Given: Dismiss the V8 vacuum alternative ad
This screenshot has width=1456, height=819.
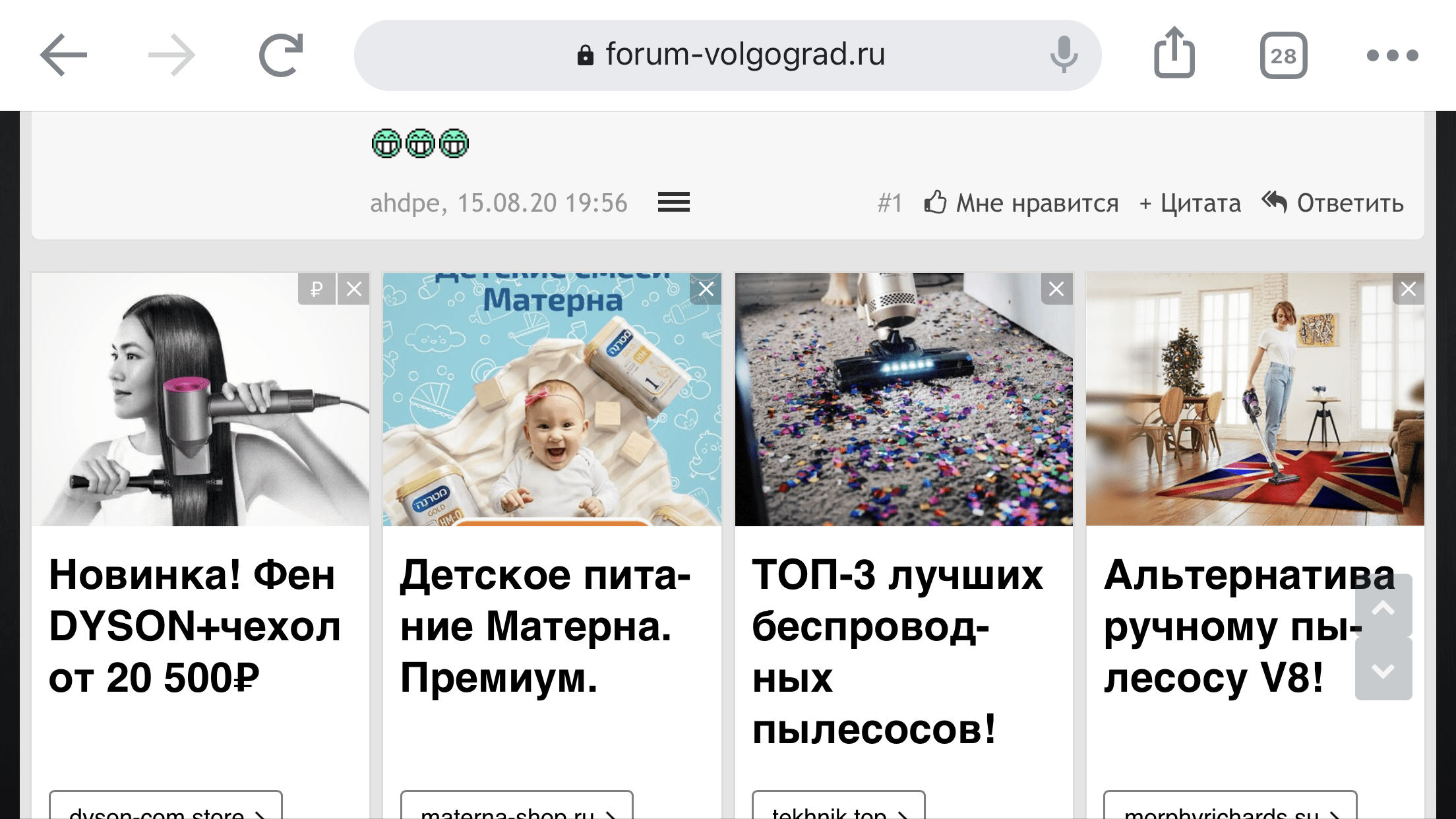Looking at the screenshot, I should pyautogui.click(x=1409, y=289).
